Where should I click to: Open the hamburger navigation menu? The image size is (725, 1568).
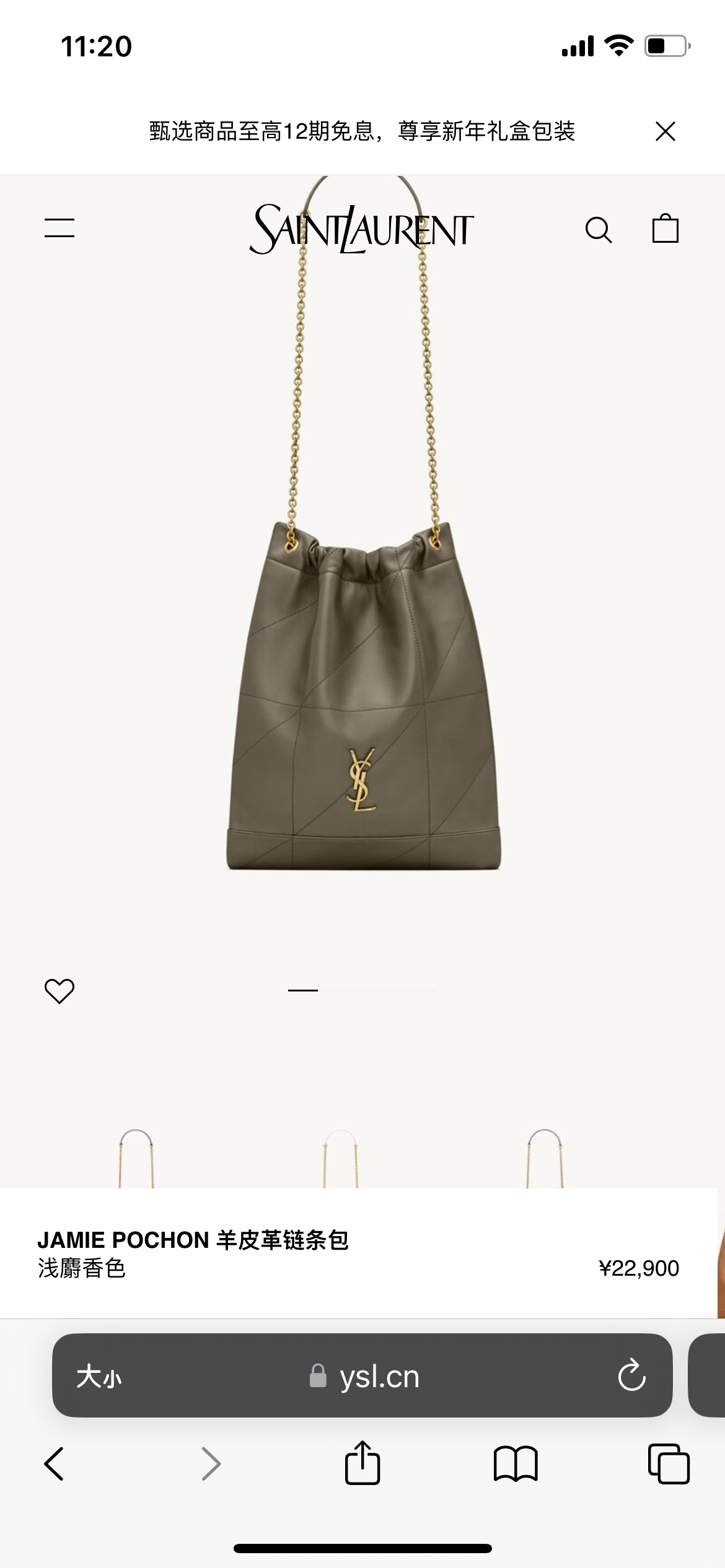pos(59,228)
